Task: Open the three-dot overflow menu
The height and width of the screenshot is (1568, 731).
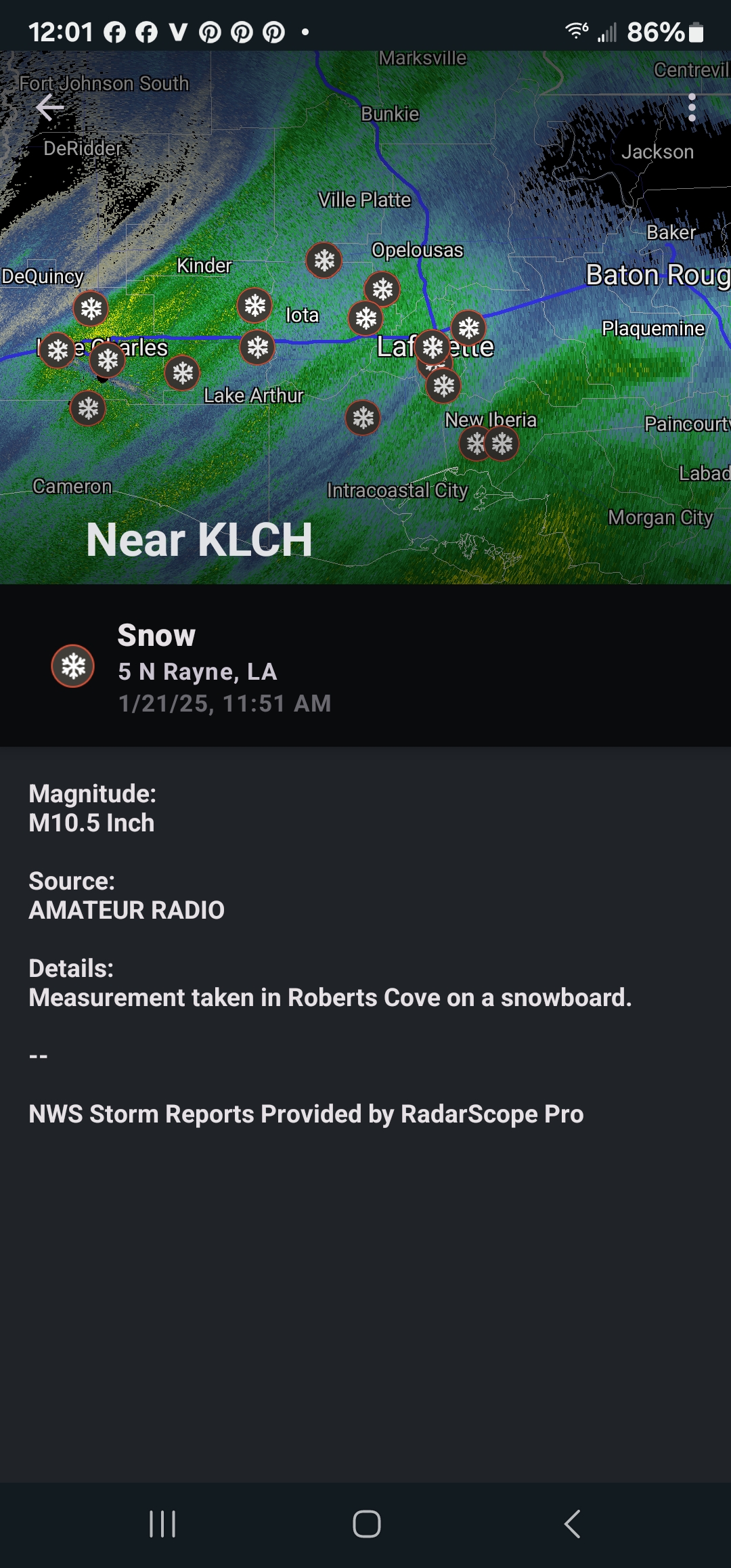Action: pyautogui.click(x=692, y=108)
